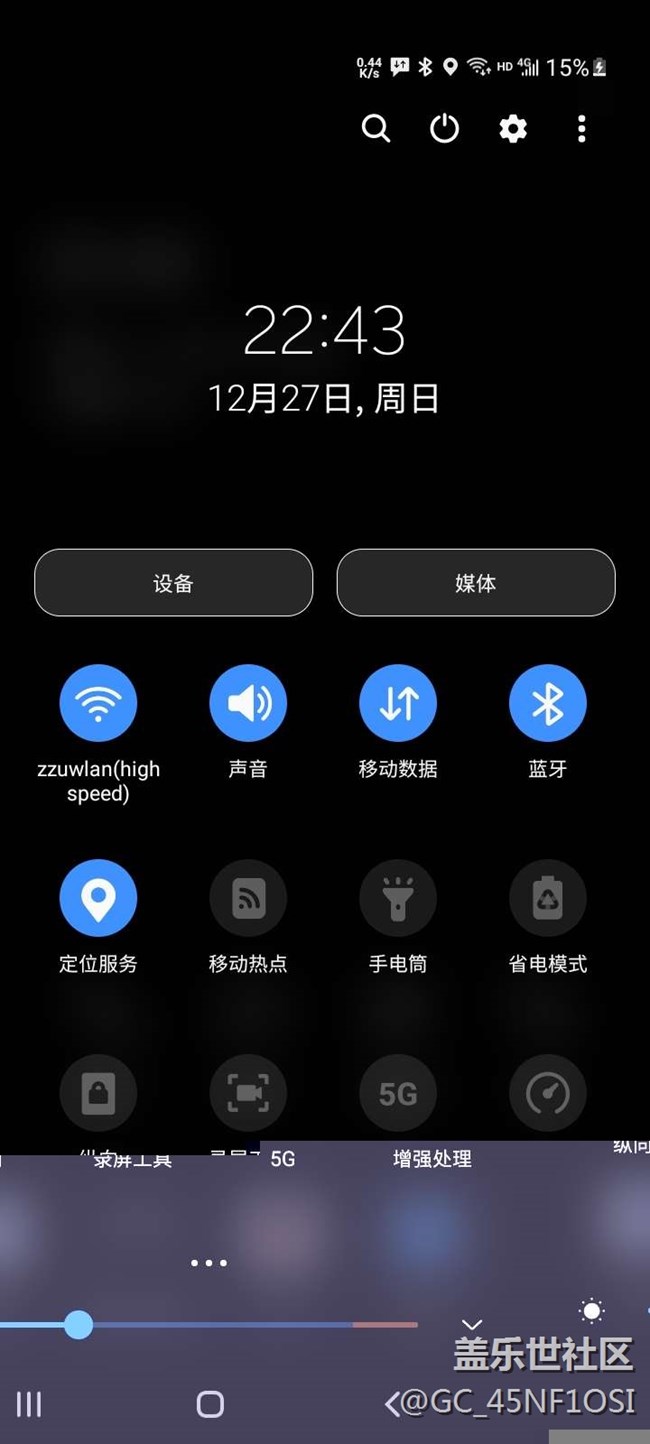
Task: Turn off 移动数据 mobile data
Action: 398,703
